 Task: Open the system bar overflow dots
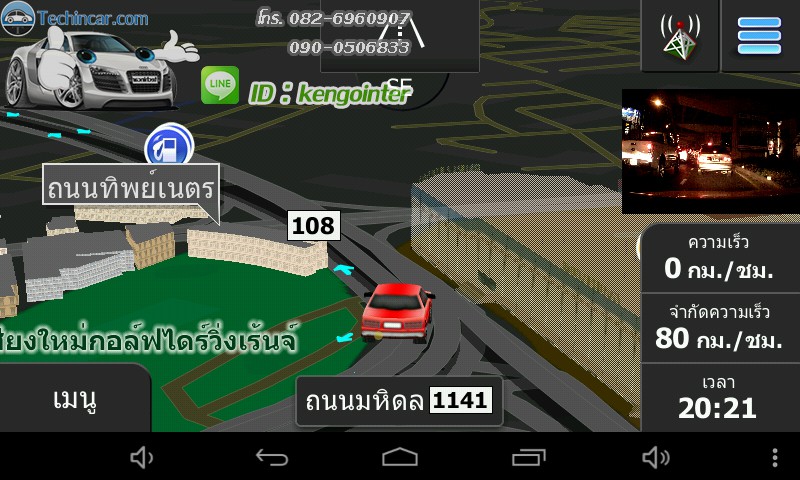pos(775,457)
